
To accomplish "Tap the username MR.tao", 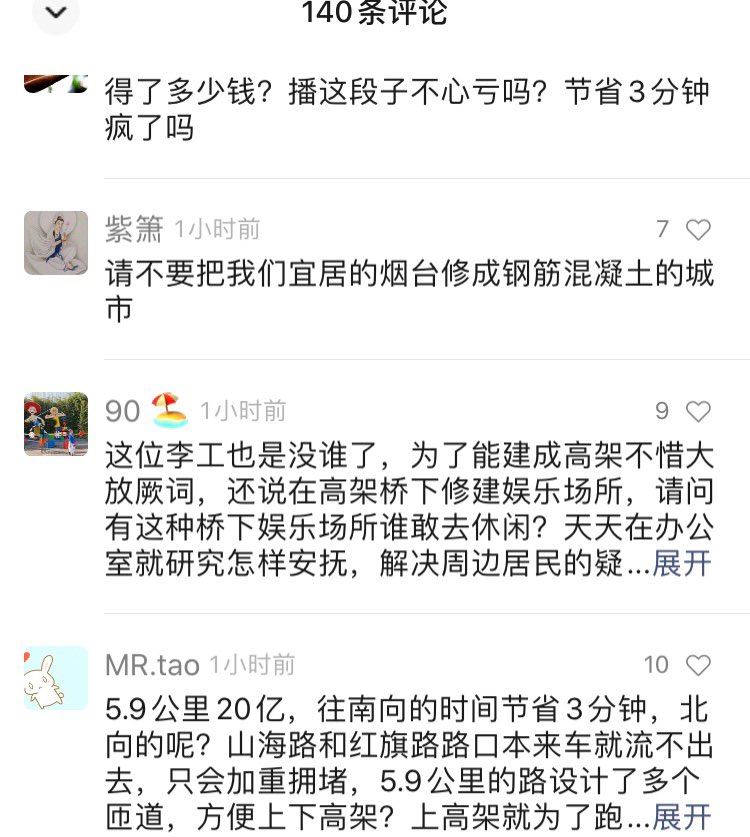I will coord(152,665).
